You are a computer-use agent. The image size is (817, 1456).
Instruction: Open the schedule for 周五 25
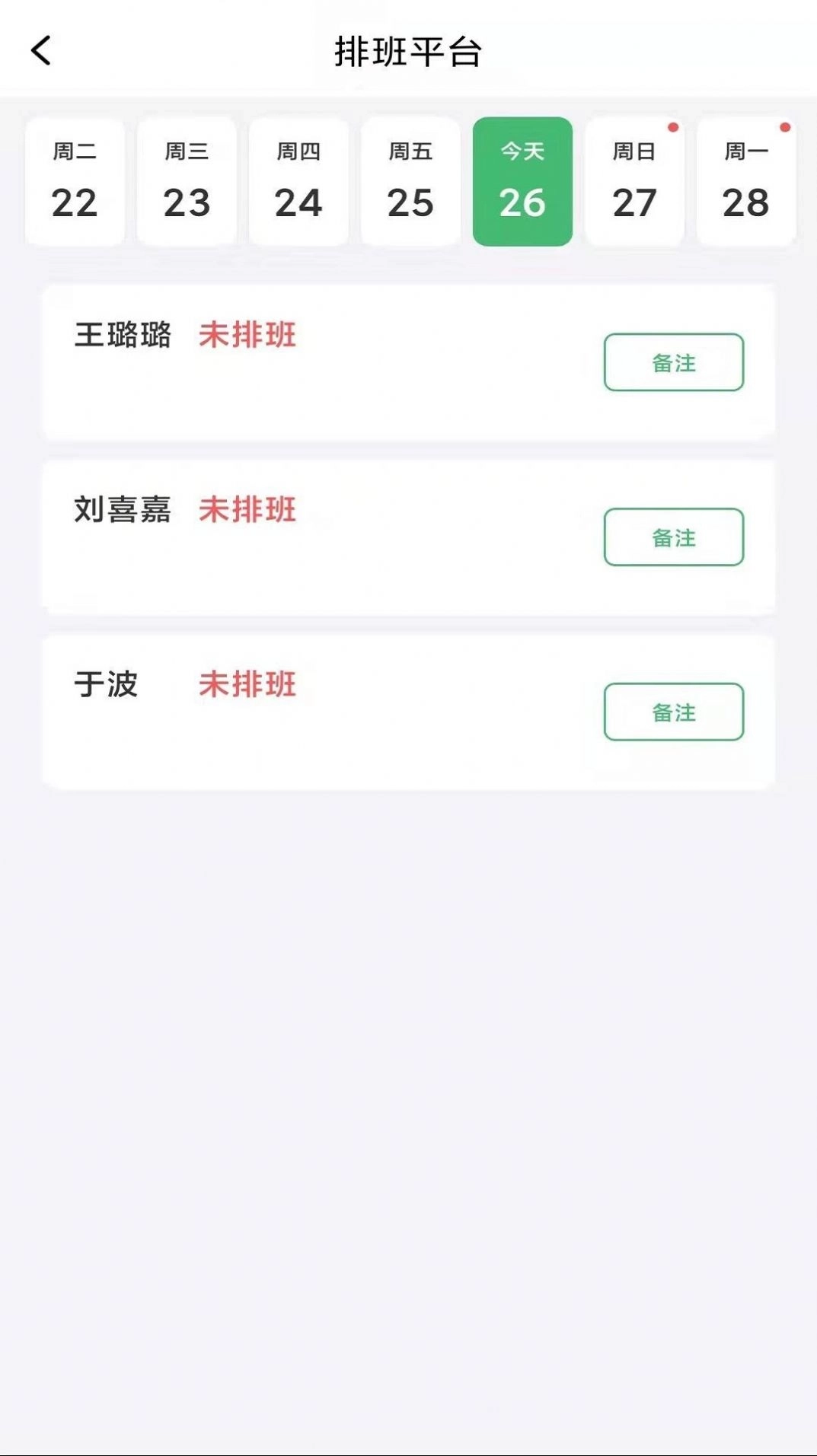point(410,181)
